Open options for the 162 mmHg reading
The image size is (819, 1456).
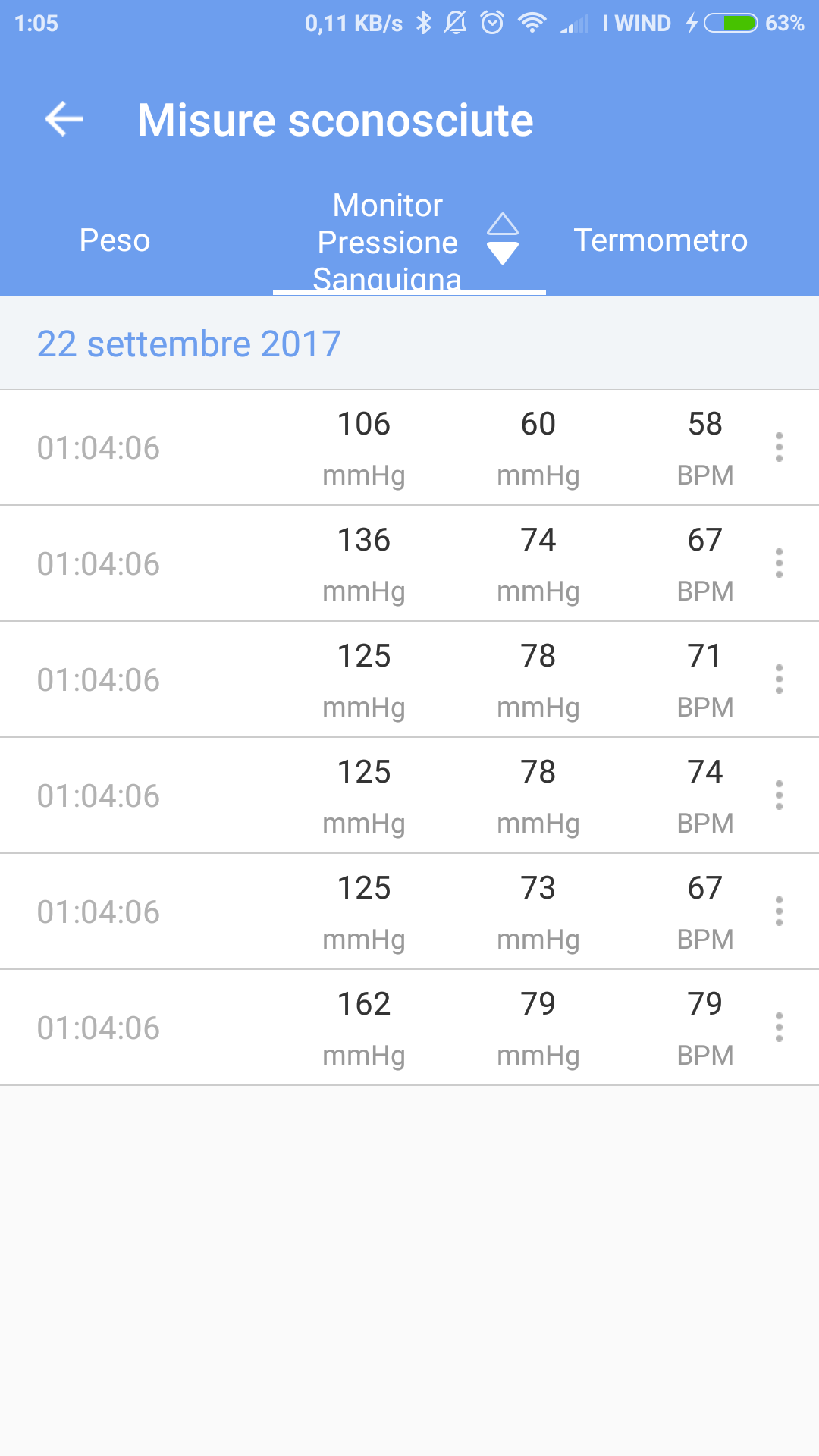click(x=779, y=1028)
